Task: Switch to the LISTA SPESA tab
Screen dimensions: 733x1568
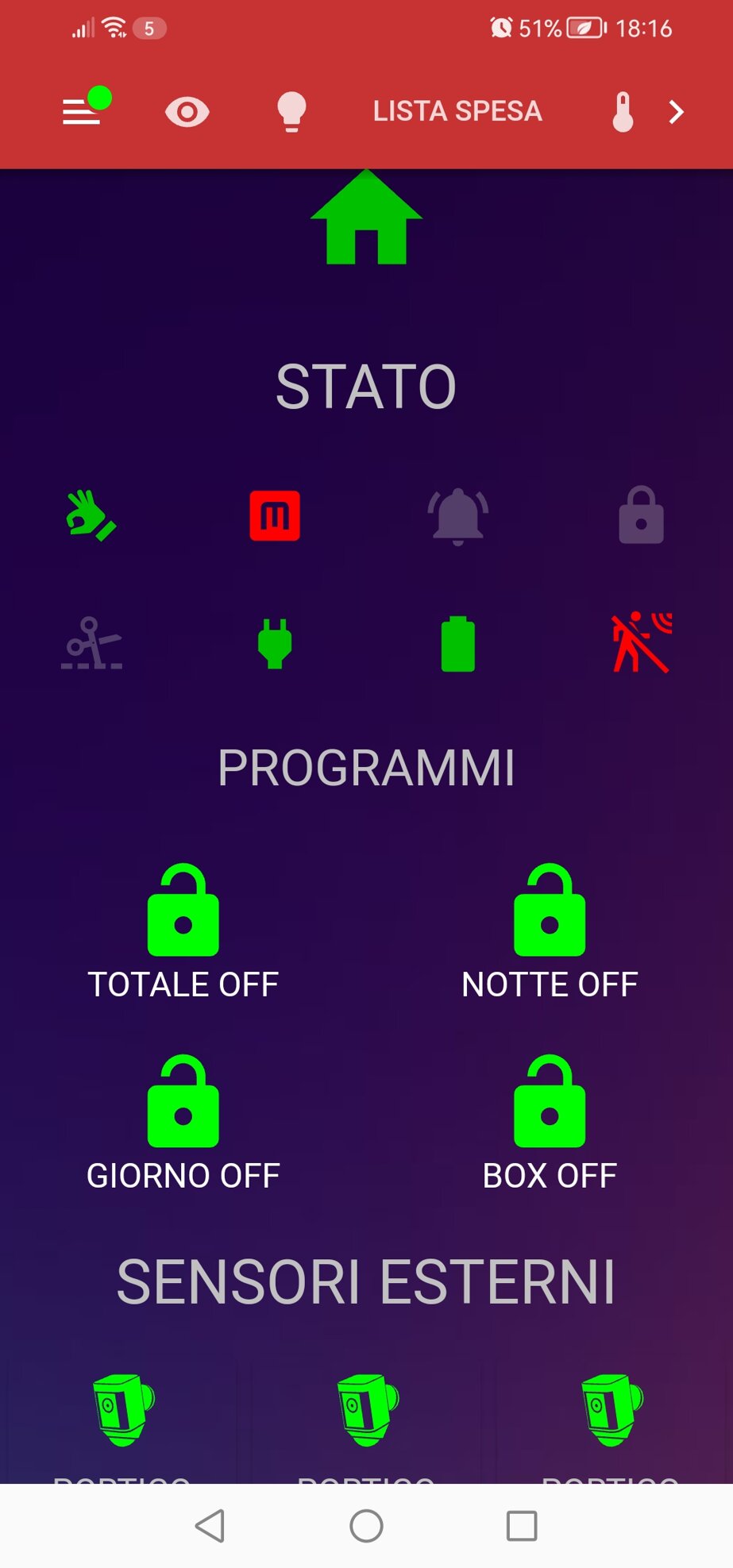Action: (x=457, y=111)
